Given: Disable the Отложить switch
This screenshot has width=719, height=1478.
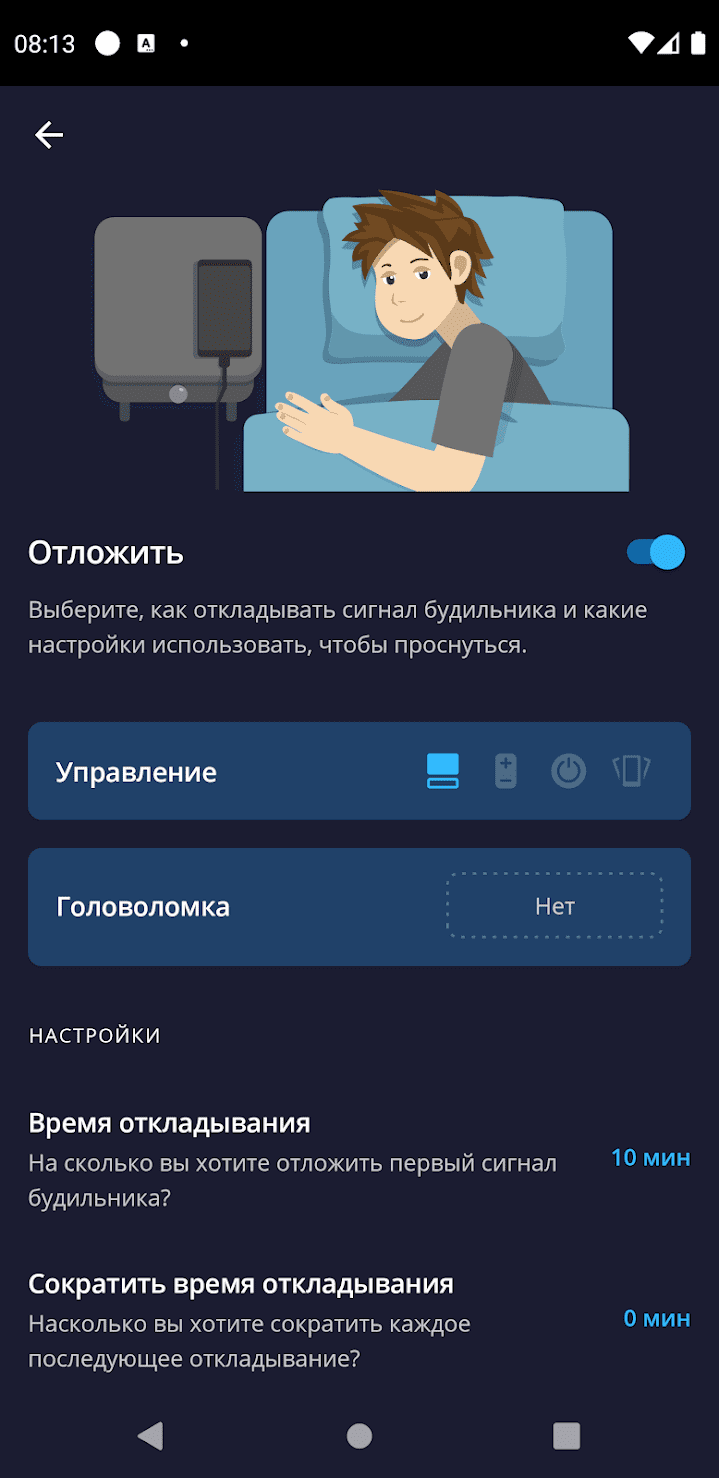Looking at the screenshot, I should (656, 552).
